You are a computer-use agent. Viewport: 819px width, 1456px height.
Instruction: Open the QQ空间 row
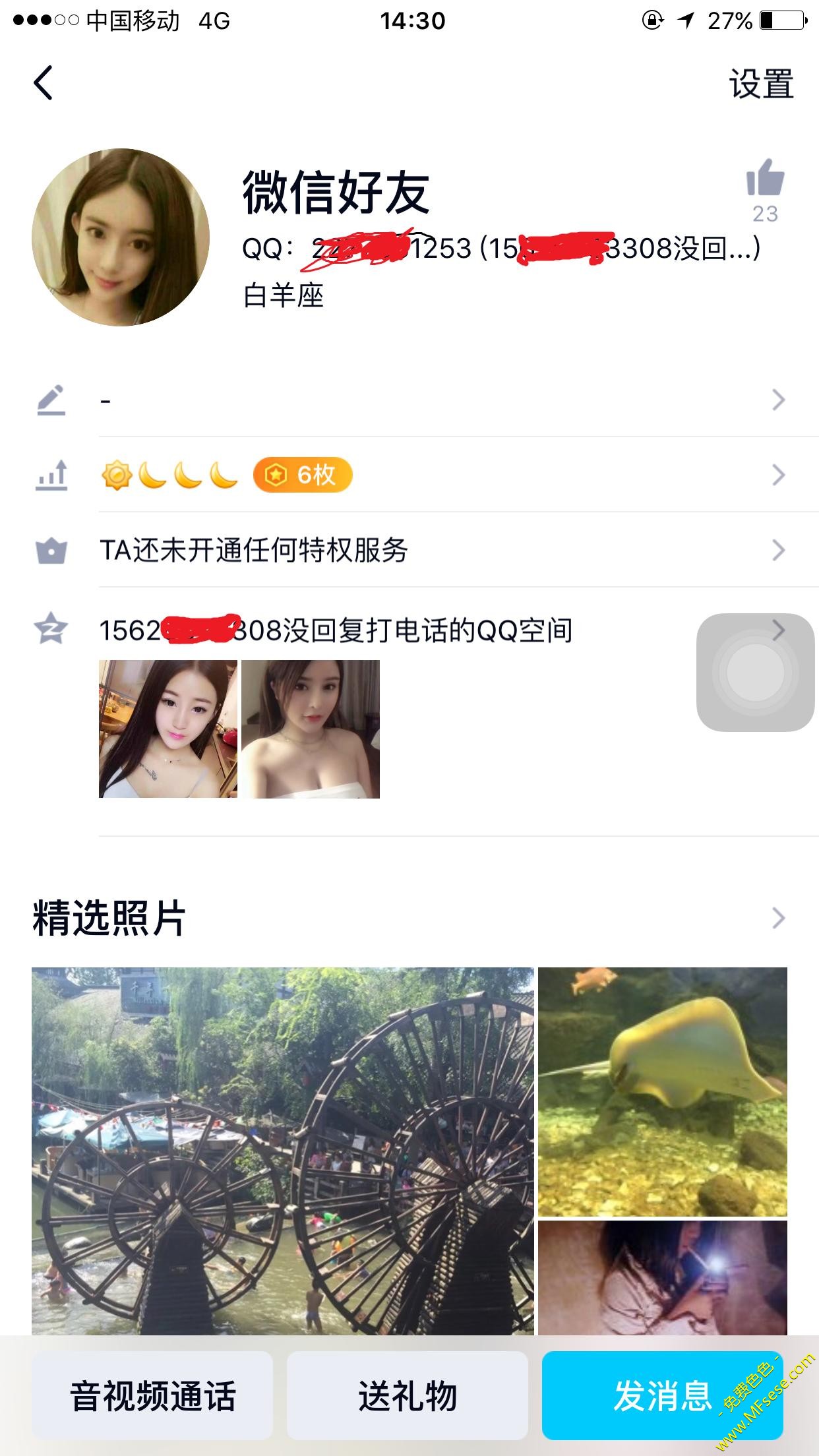396,631
